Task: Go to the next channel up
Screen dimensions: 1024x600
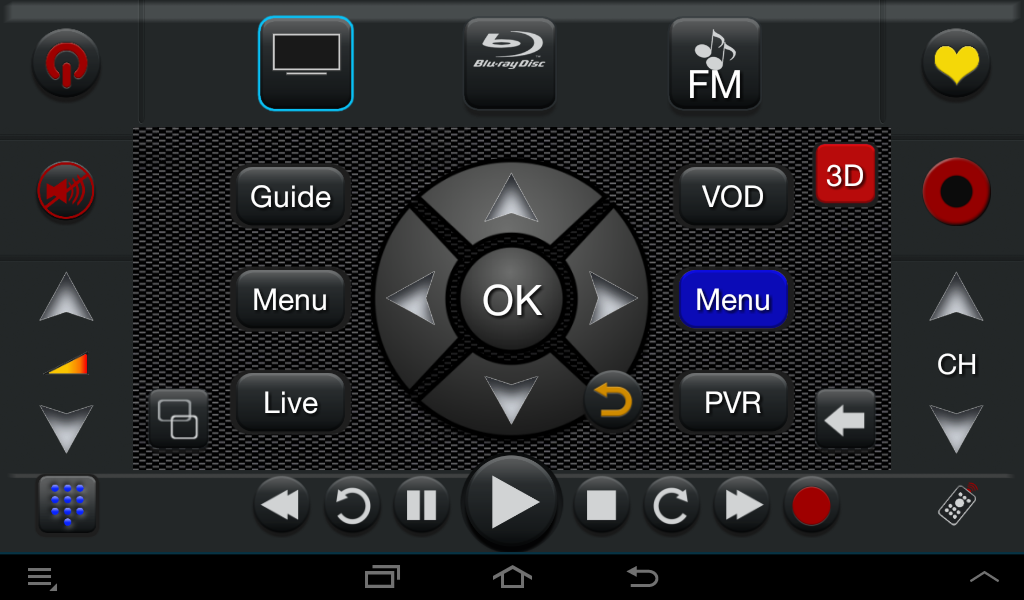Action: (x=956, y=298)
